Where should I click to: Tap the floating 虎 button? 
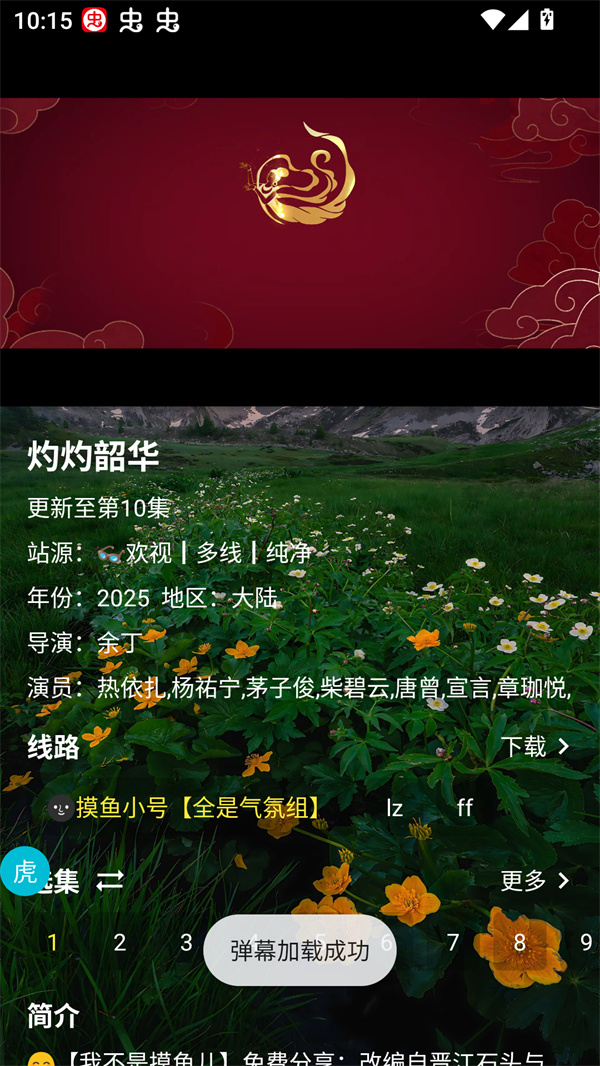click(x=25, y=871)
